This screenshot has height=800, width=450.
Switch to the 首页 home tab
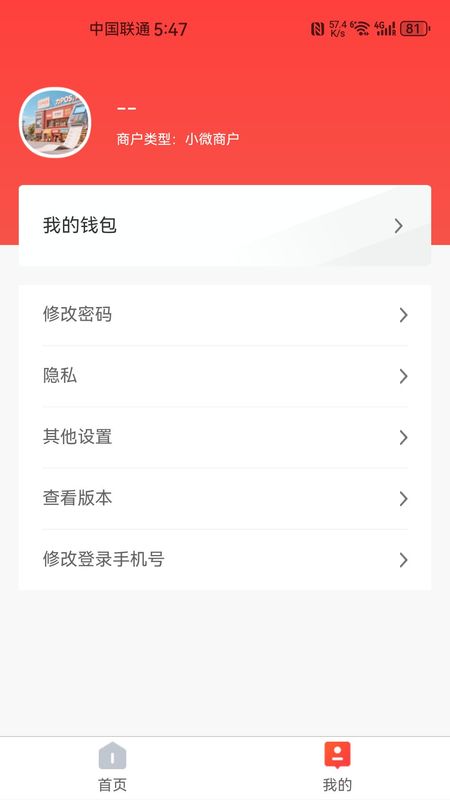pyautogui.click(x=112, y=768)
